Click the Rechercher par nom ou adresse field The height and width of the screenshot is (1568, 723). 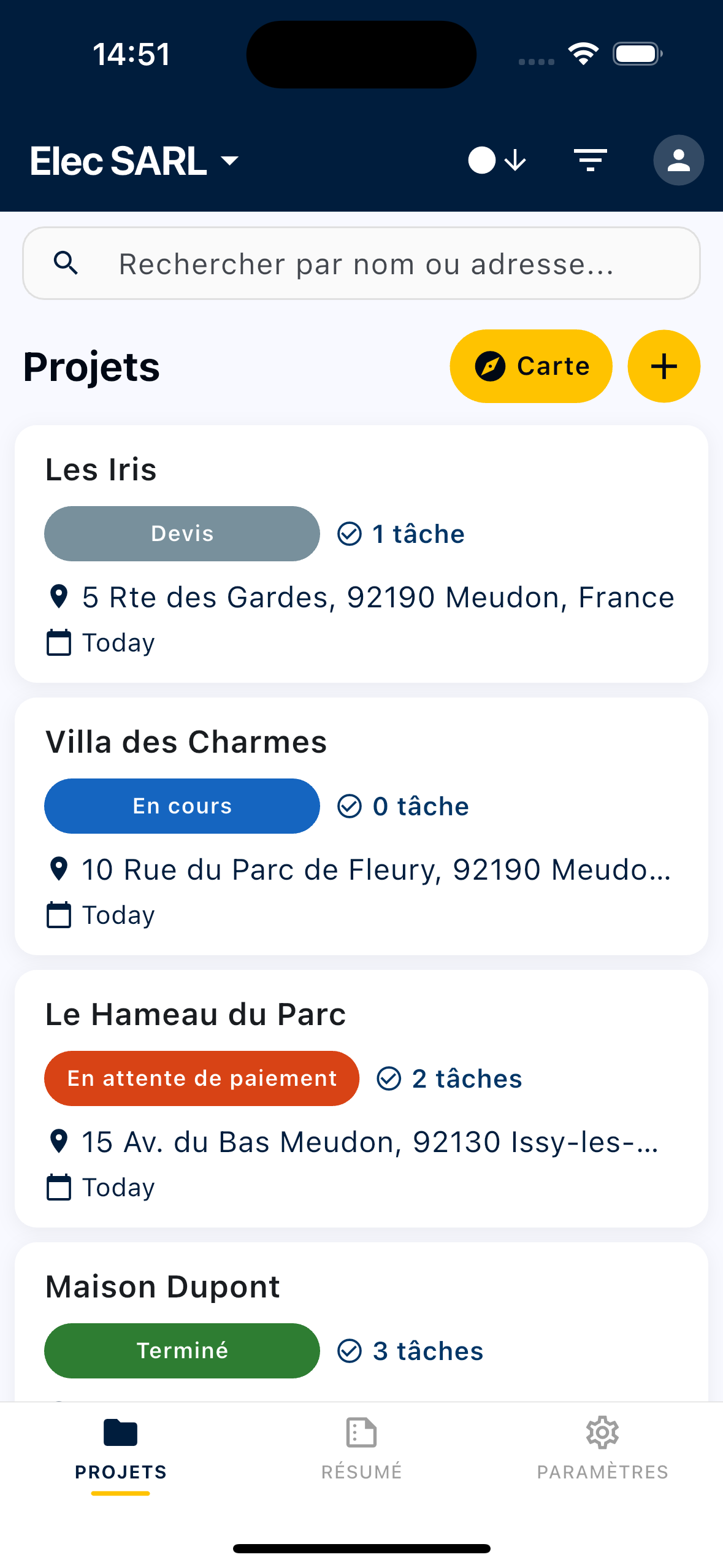point(361,263)
